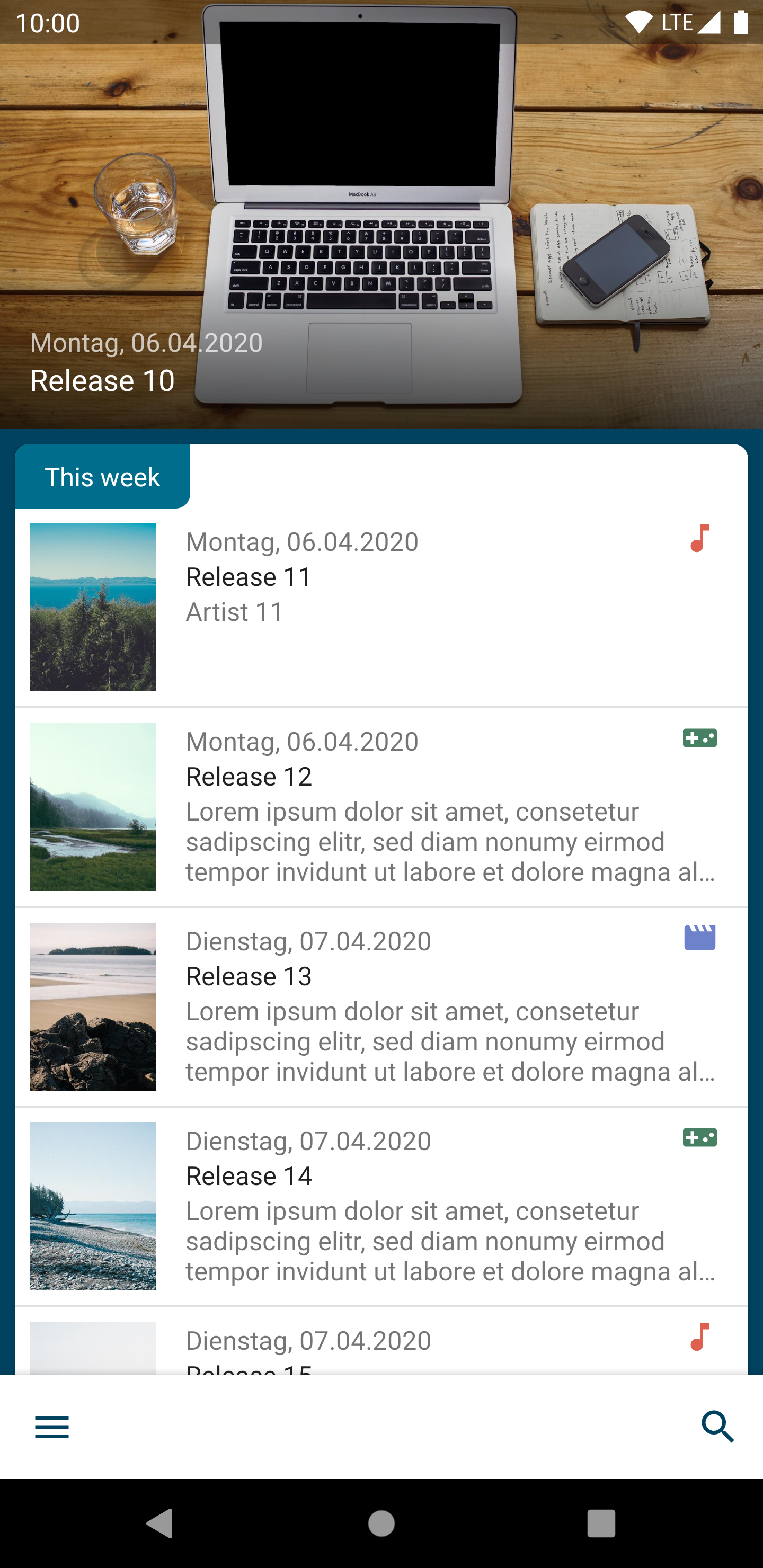Go to the home screen
The image size is (763, 1568).
coord(381,1523)
